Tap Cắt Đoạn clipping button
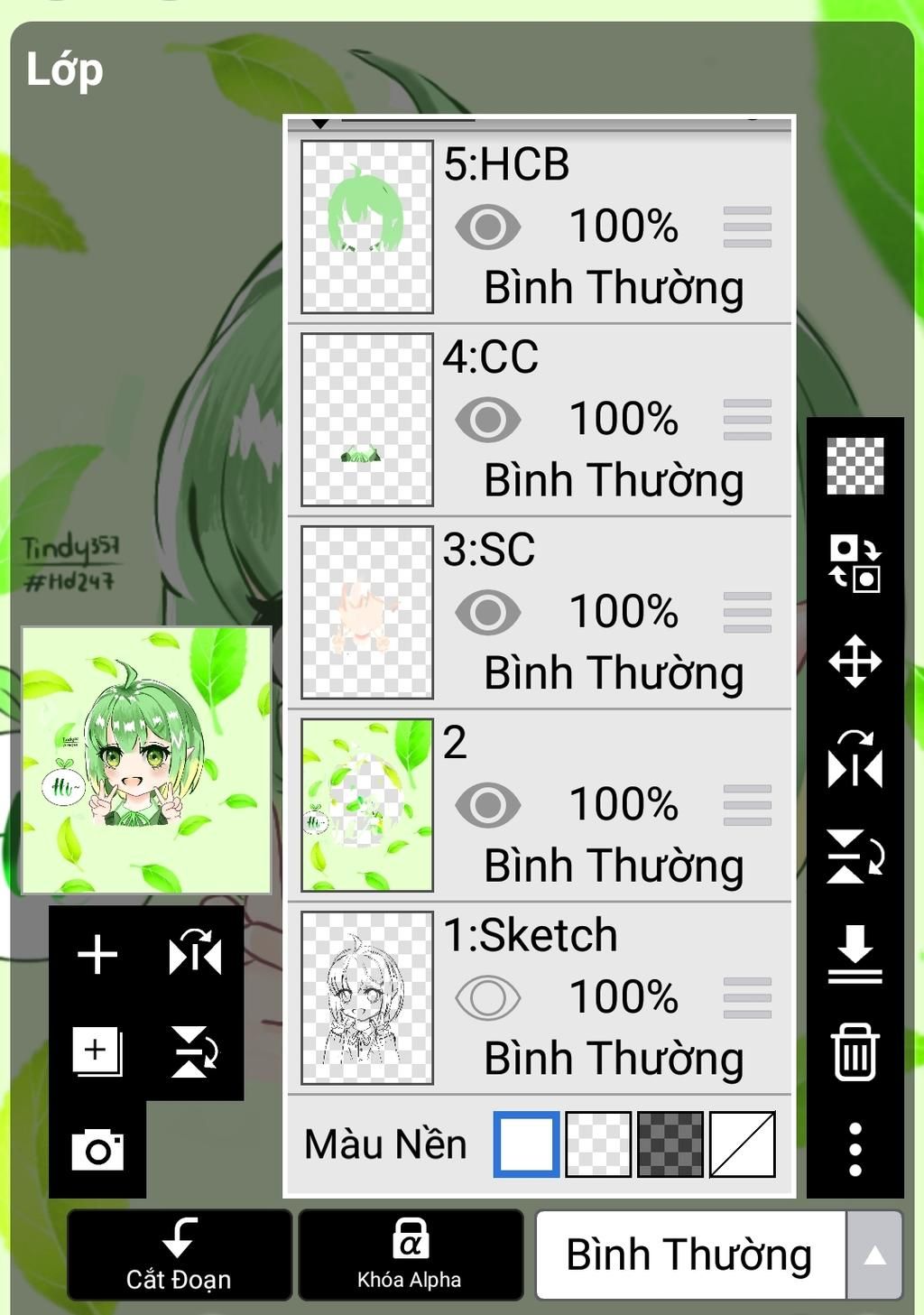Screen dimensions: 924x1315 [x=179, y=1255]
